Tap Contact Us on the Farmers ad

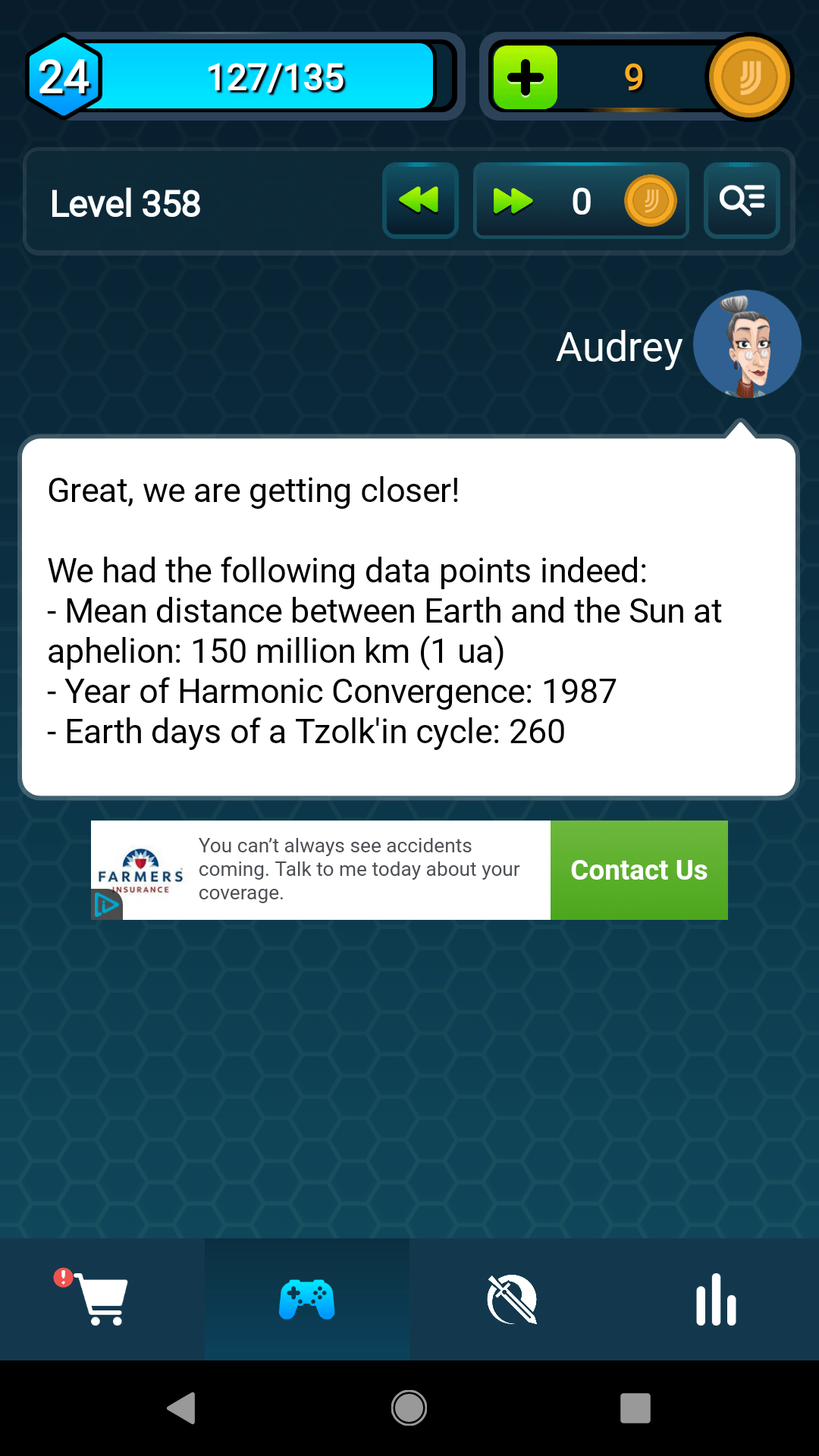(639, 870)
